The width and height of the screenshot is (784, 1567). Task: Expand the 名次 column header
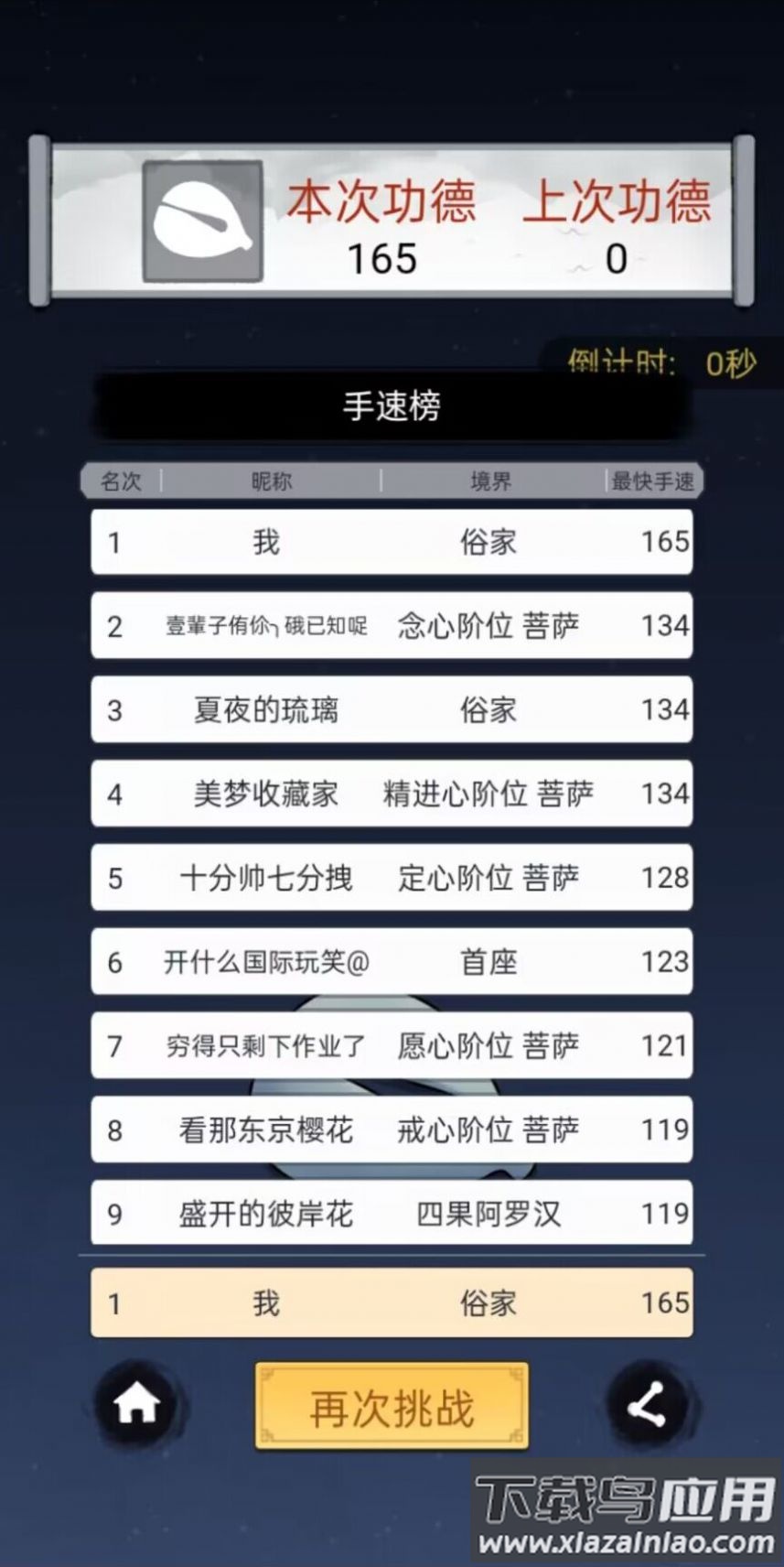click(x=120, y=480)
